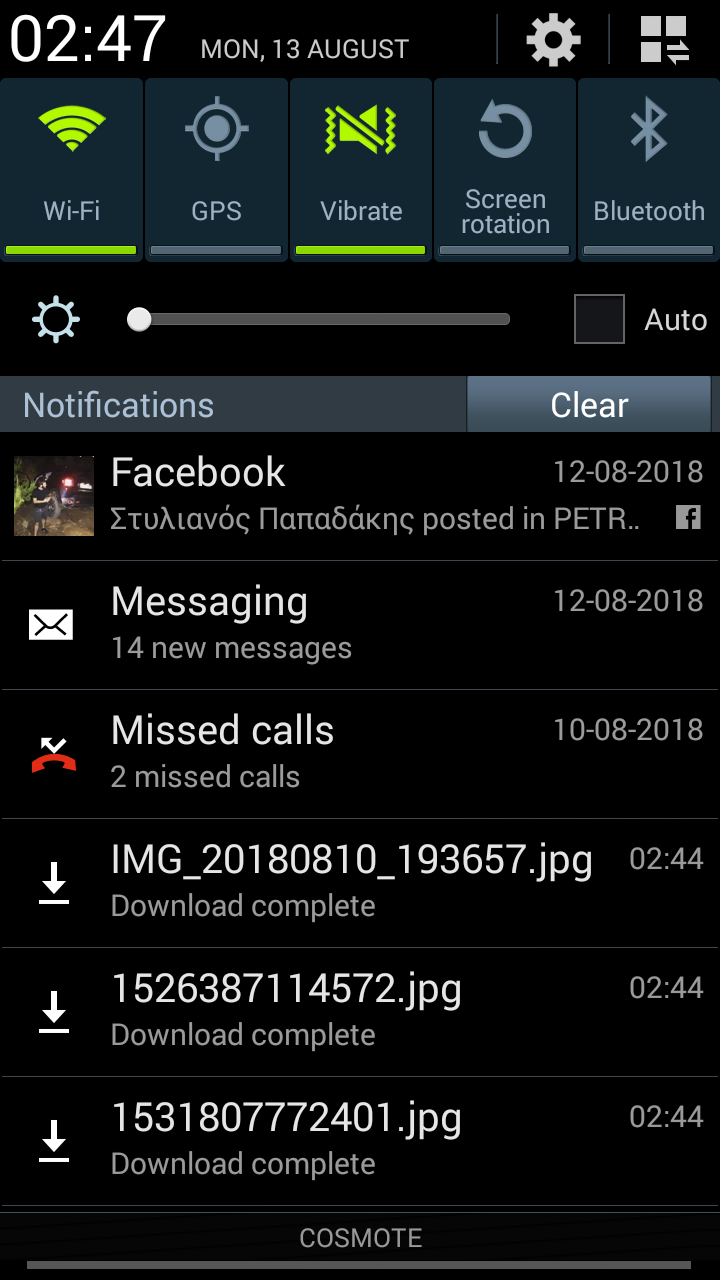Image resolution: width=720 pixels, height=1280 pixels.
Task: View the 2 missed calls notification
Action: 360,753
